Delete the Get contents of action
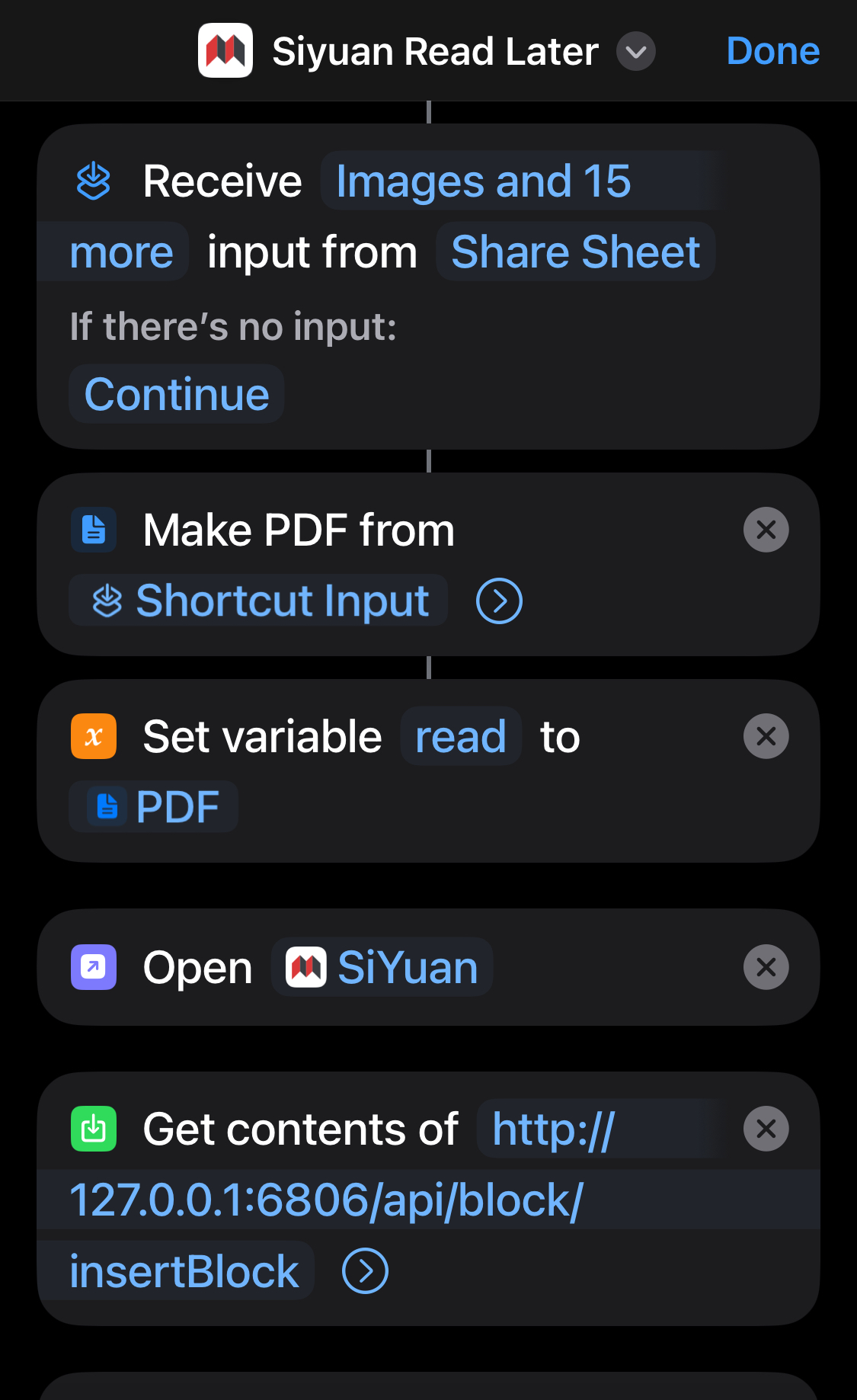This screenshot has width=857, height=1400. point(766,1129)
